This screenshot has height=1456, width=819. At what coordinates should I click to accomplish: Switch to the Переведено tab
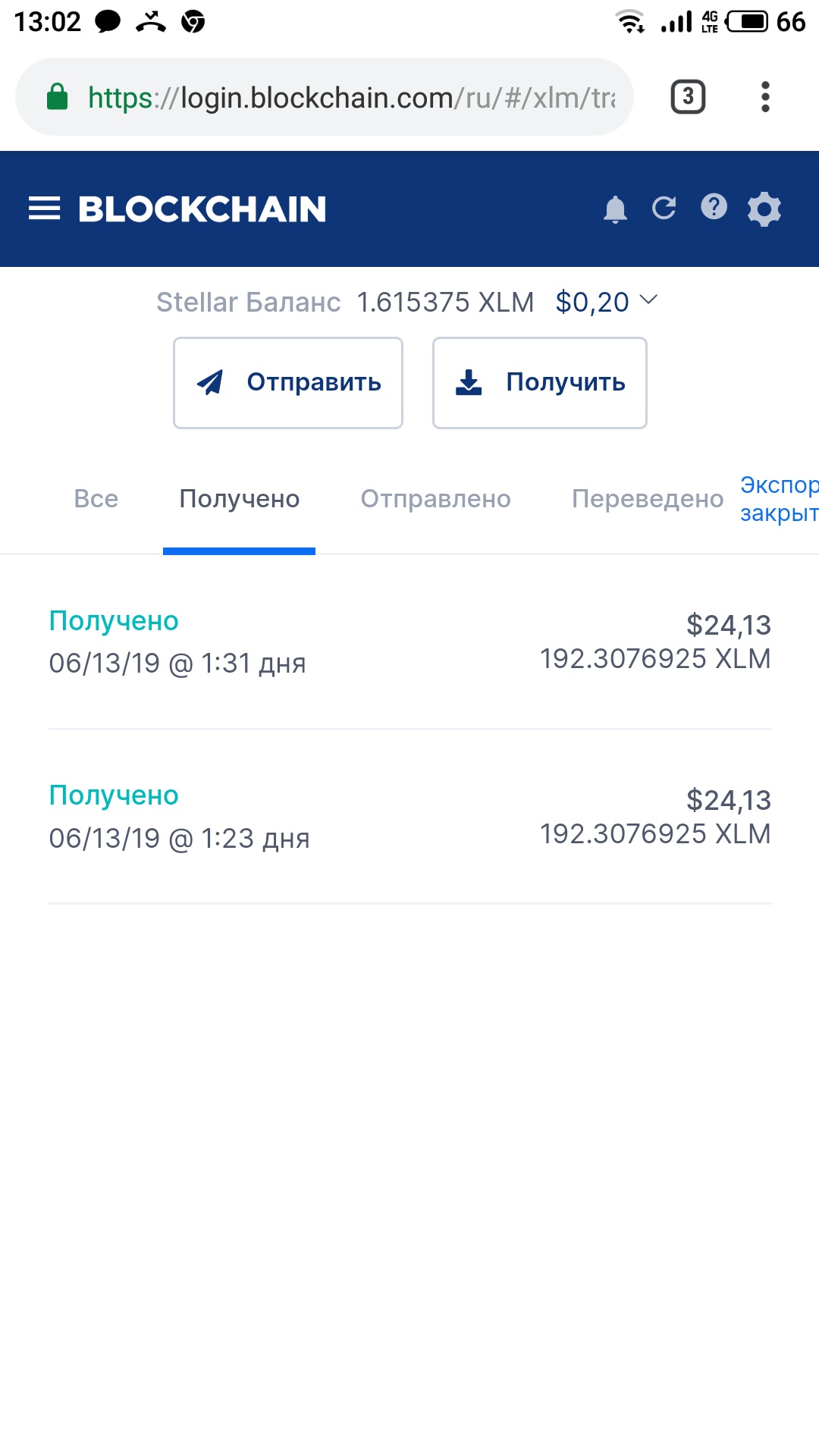648,499
